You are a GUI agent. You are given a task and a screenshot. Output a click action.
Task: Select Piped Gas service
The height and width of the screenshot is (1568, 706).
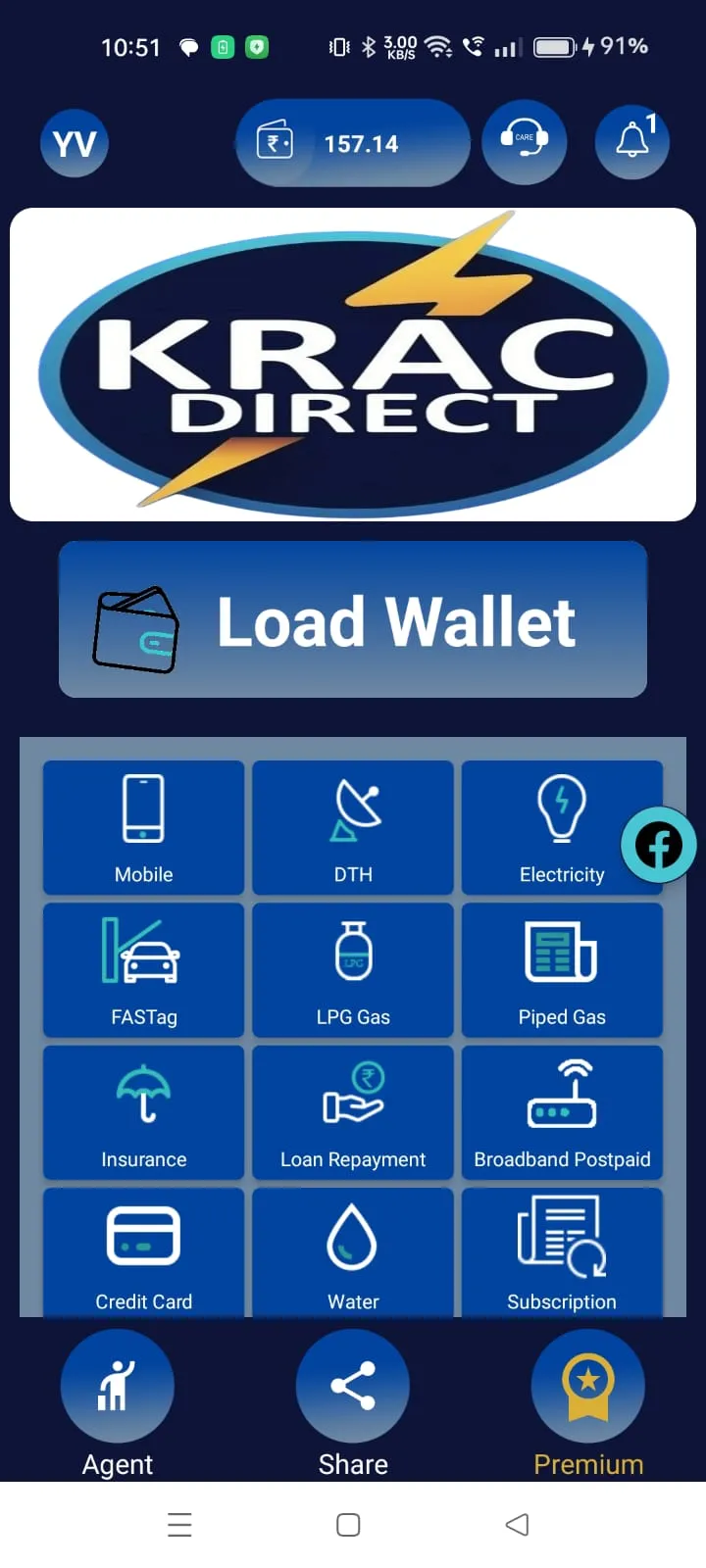[x=562, y=970]
